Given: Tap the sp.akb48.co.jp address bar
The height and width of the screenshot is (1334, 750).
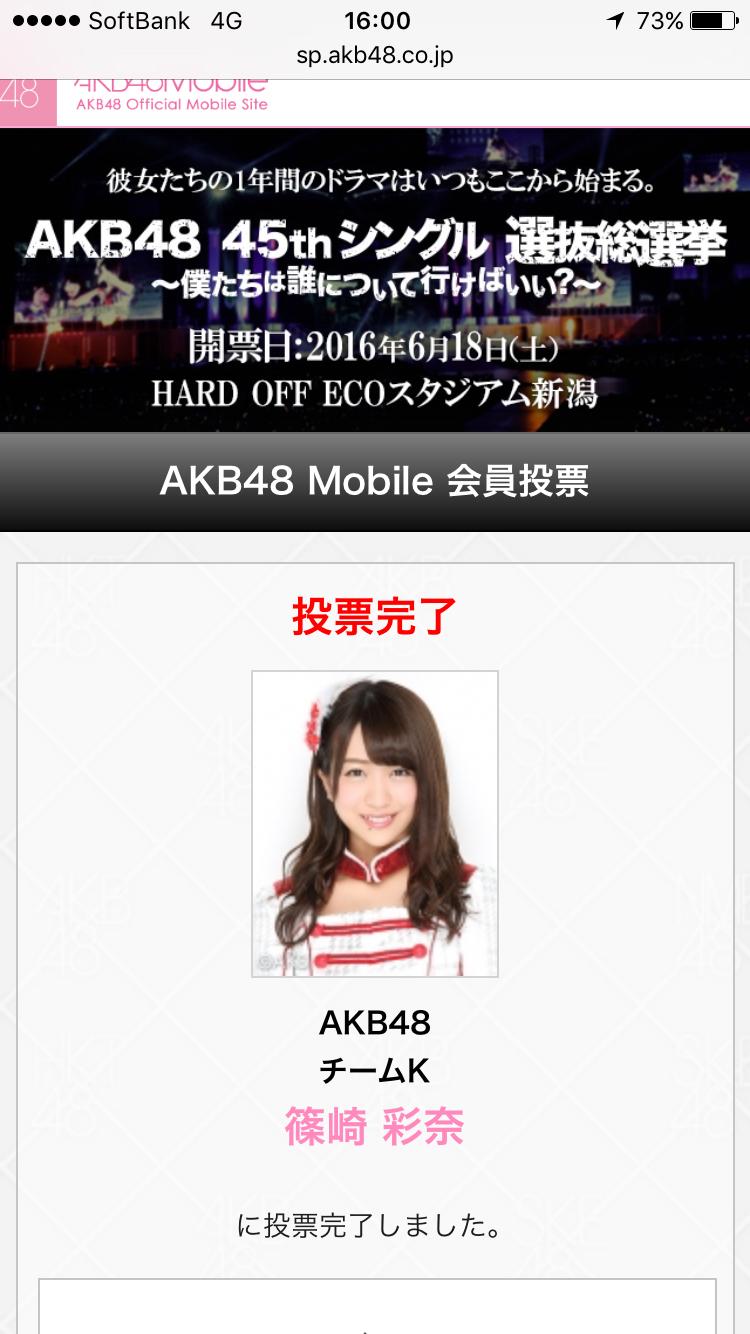Looking at the screenshot, I should point(375,55).
